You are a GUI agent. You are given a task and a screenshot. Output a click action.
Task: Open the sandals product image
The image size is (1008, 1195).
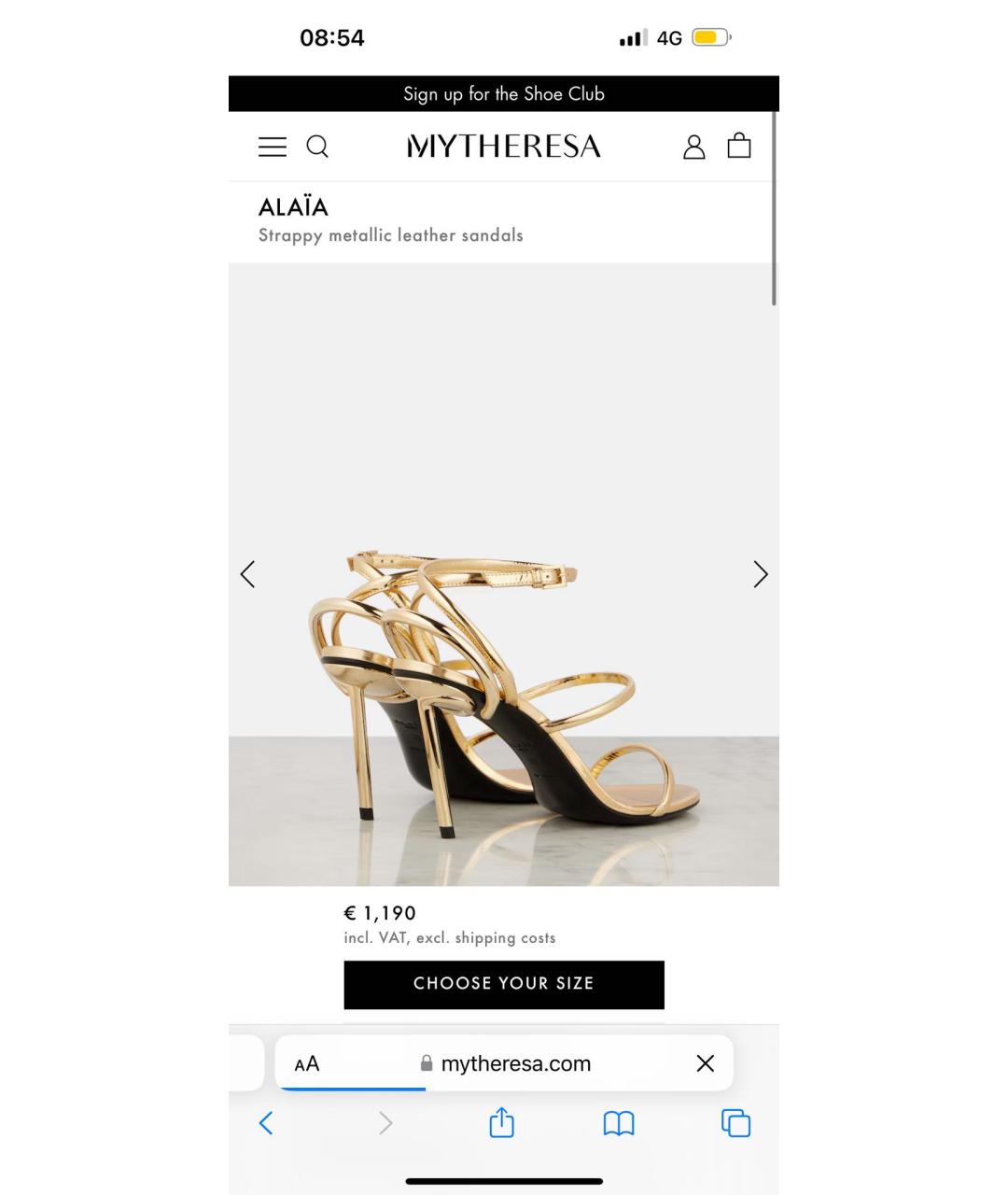(504, 691)
